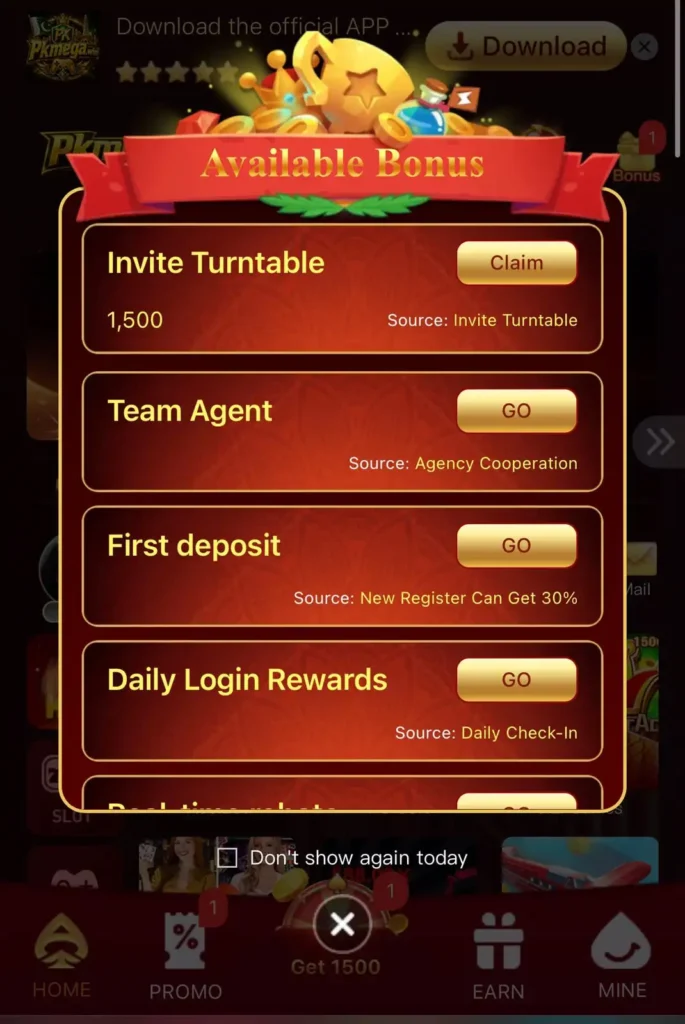685x1024 pixels.
Task: Tap GO for First deposit bonus
Action: pyautogui.click(x=516, y=546)
